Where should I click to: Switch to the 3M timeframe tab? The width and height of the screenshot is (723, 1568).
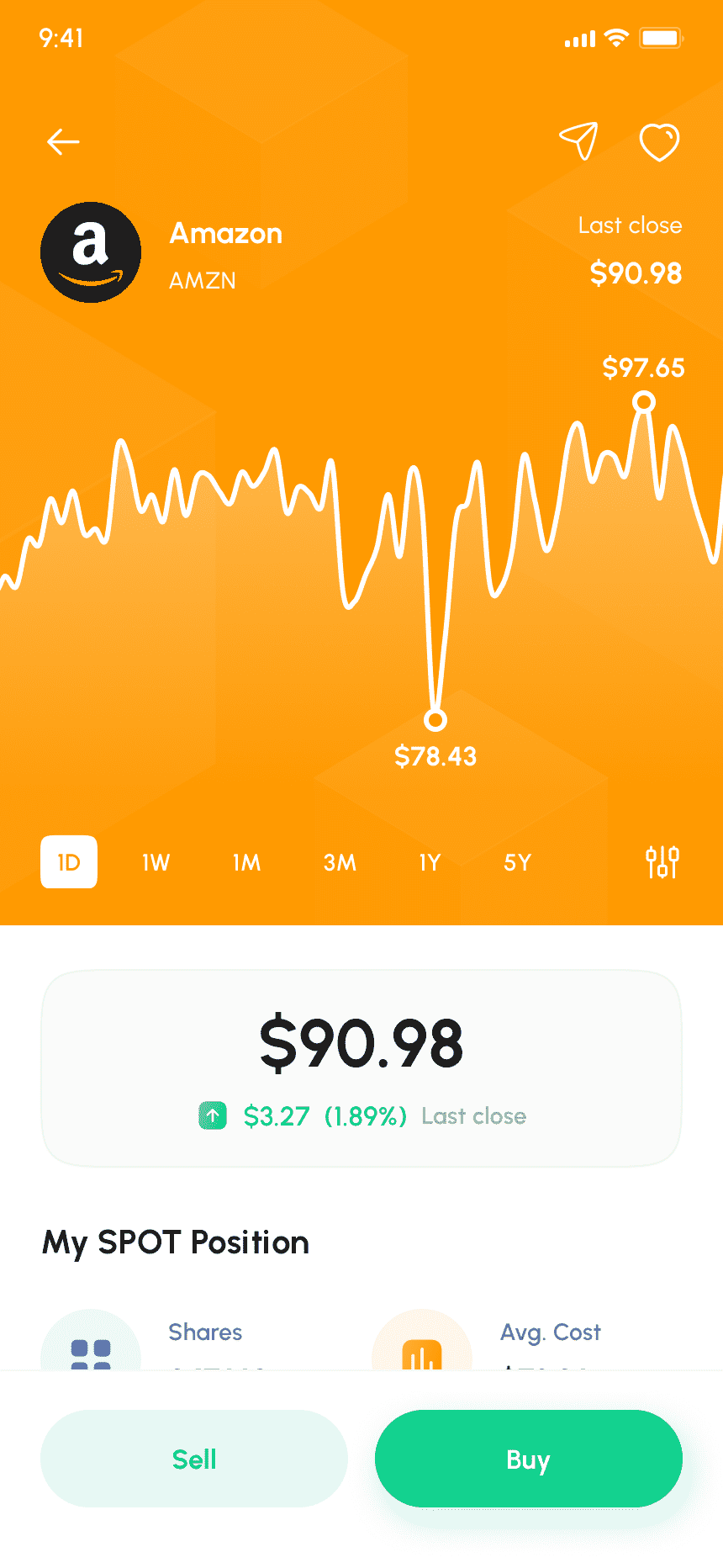point(340,862)
